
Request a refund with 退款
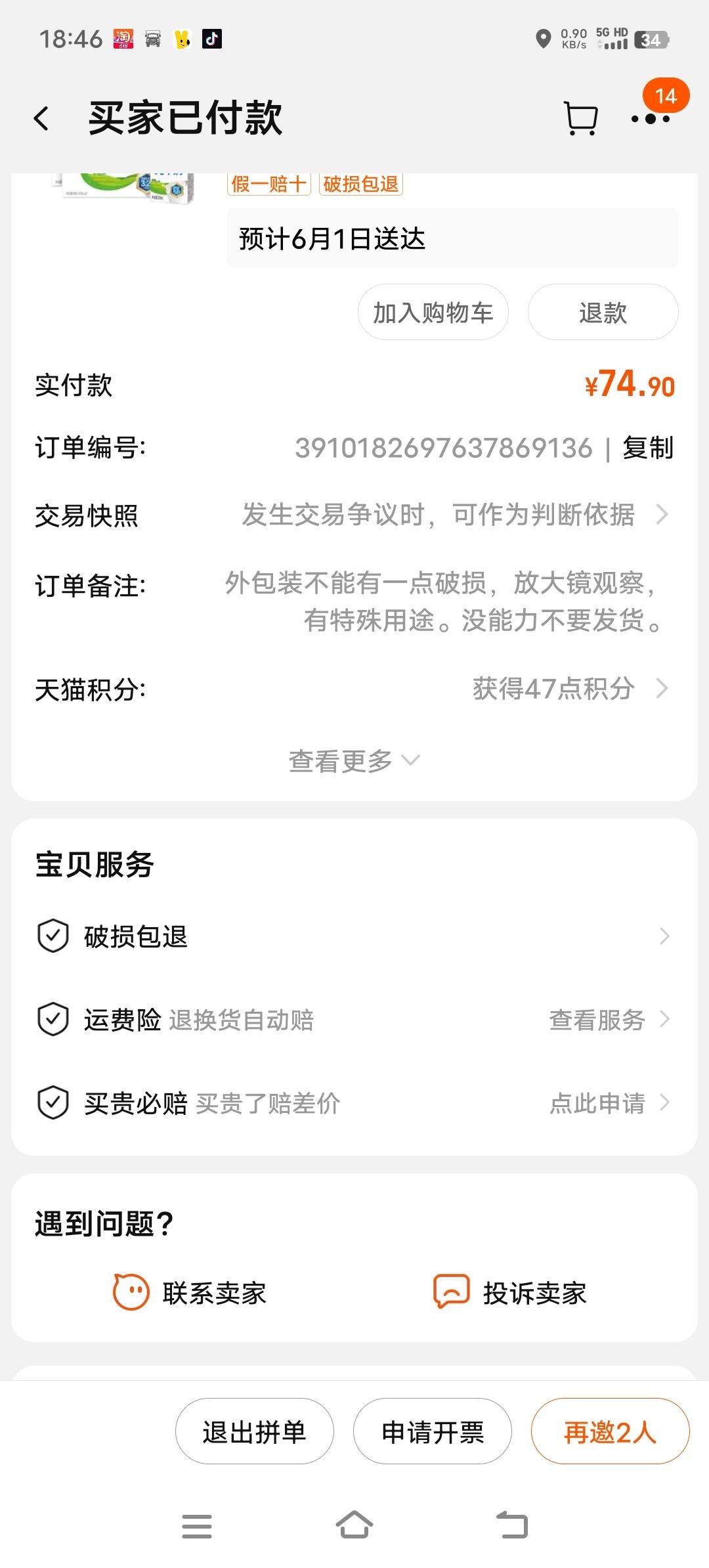click(x=603, y=313)
